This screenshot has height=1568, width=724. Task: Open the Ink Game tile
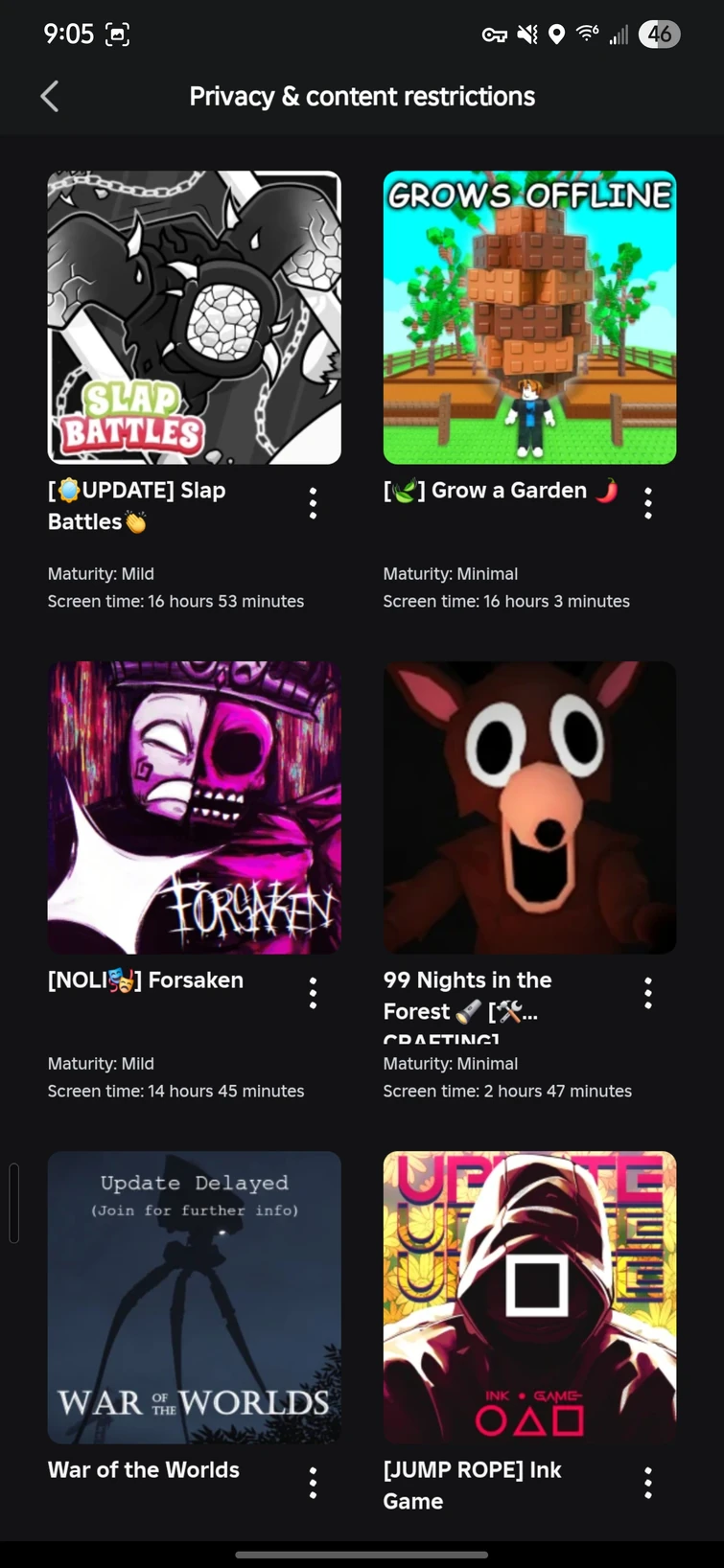click(529, 1297)
